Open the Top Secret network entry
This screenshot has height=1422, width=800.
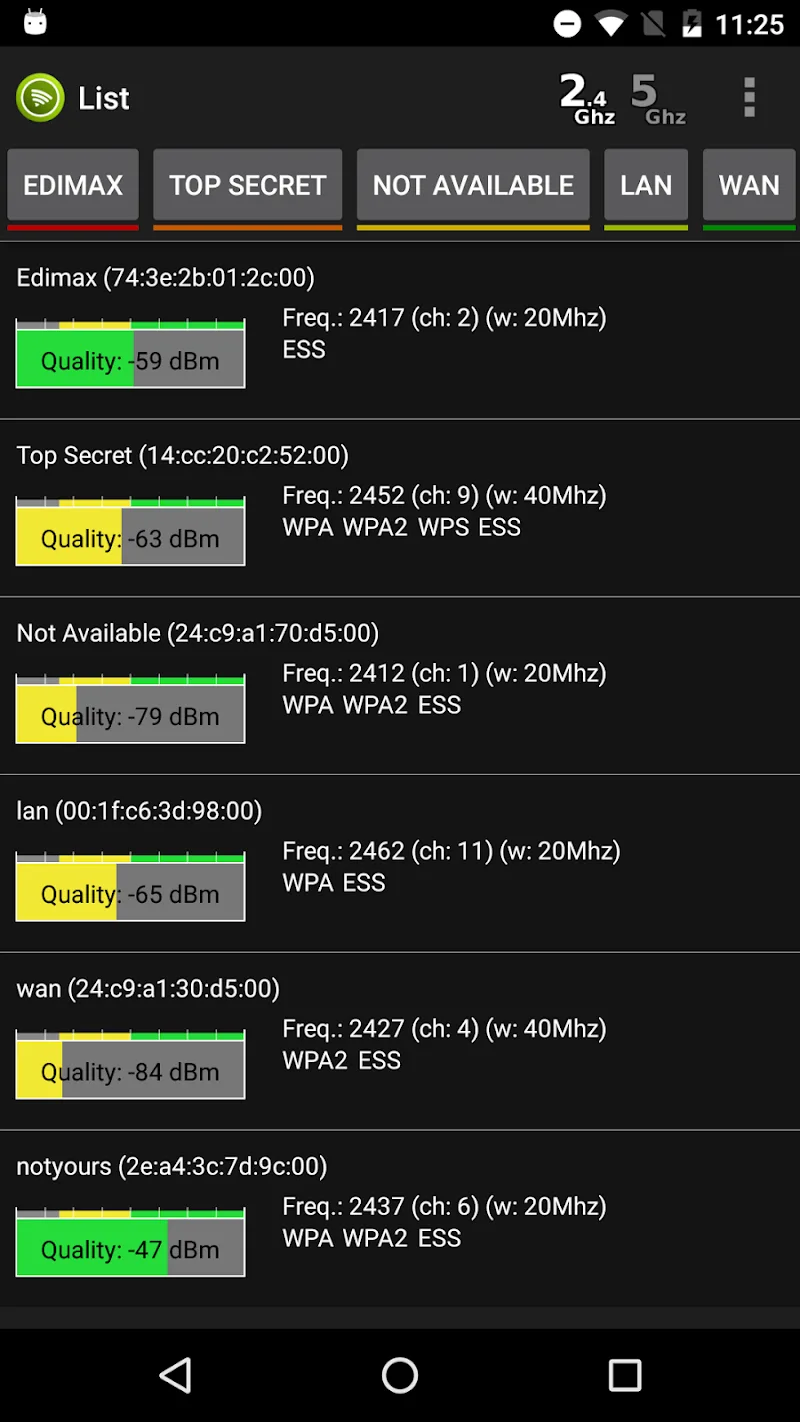[x=400, y=508]
